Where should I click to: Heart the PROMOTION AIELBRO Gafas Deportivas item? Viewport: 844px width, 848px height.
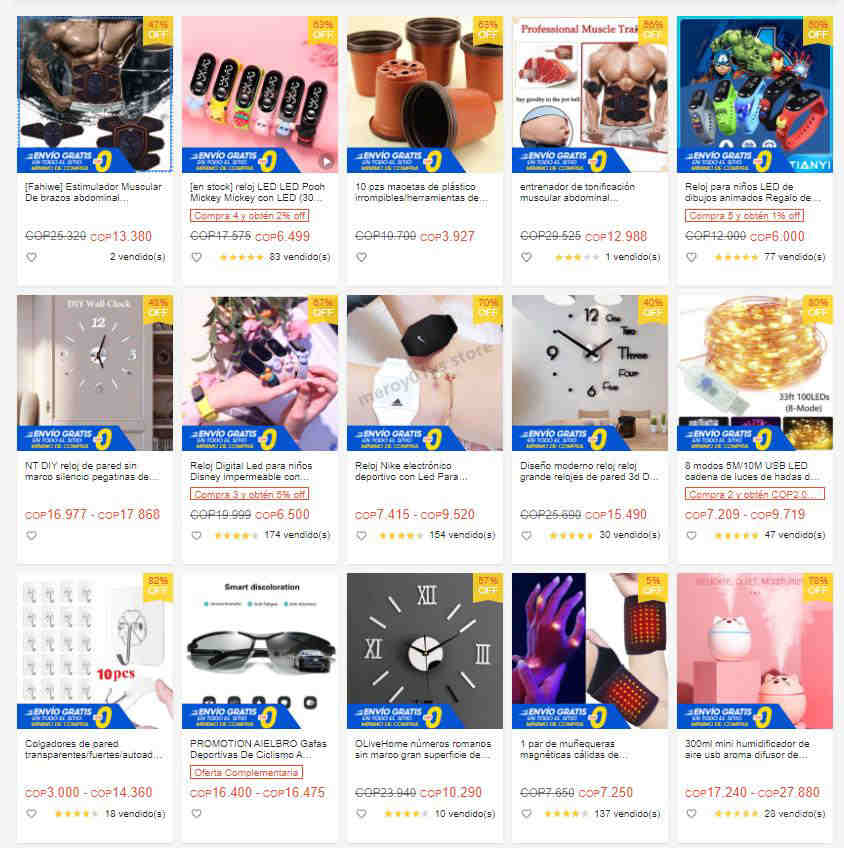coord(196,813)
